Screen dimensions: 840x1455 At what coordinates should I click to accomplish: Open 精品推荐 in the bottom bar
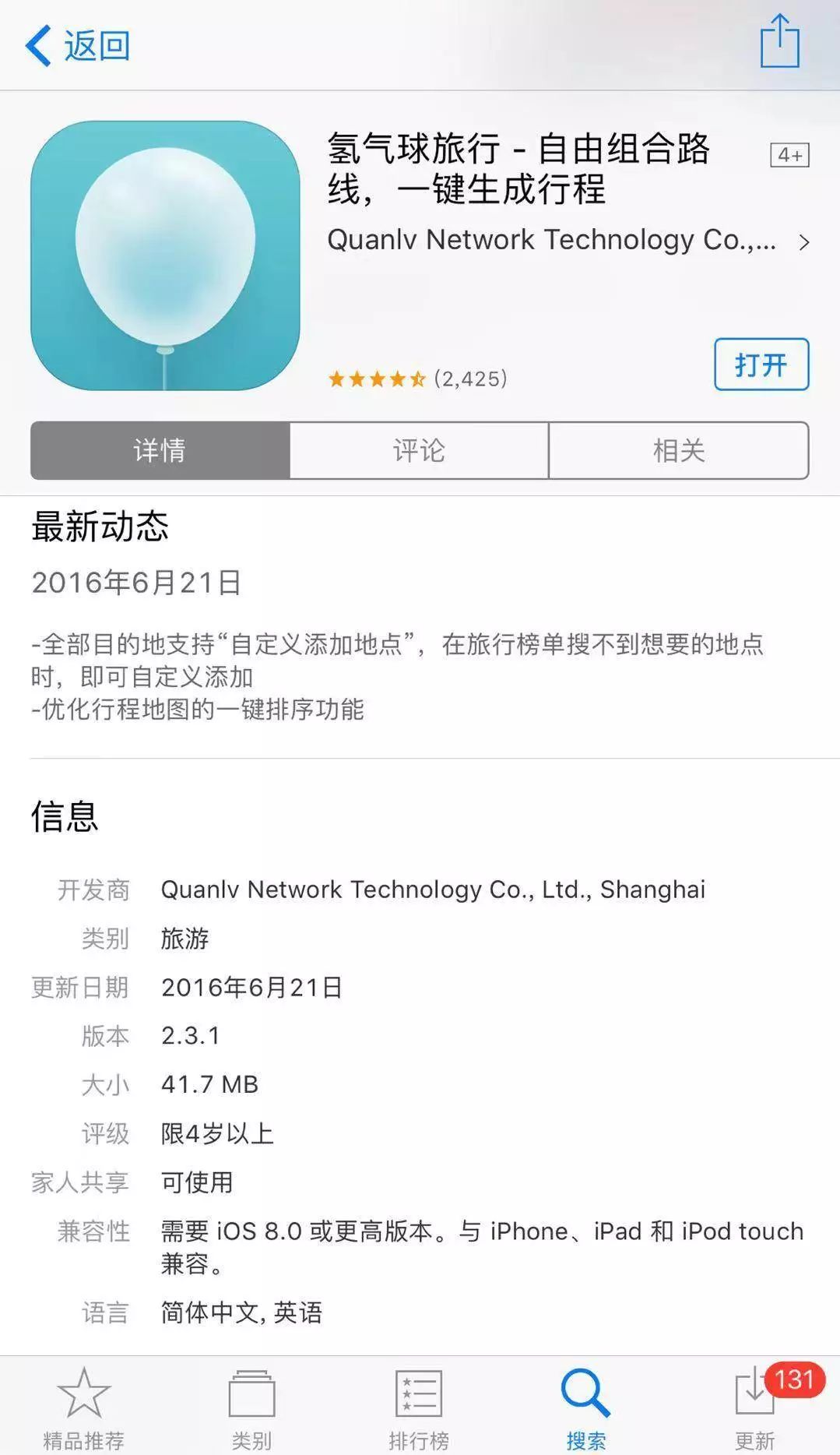click(83, 1407)
